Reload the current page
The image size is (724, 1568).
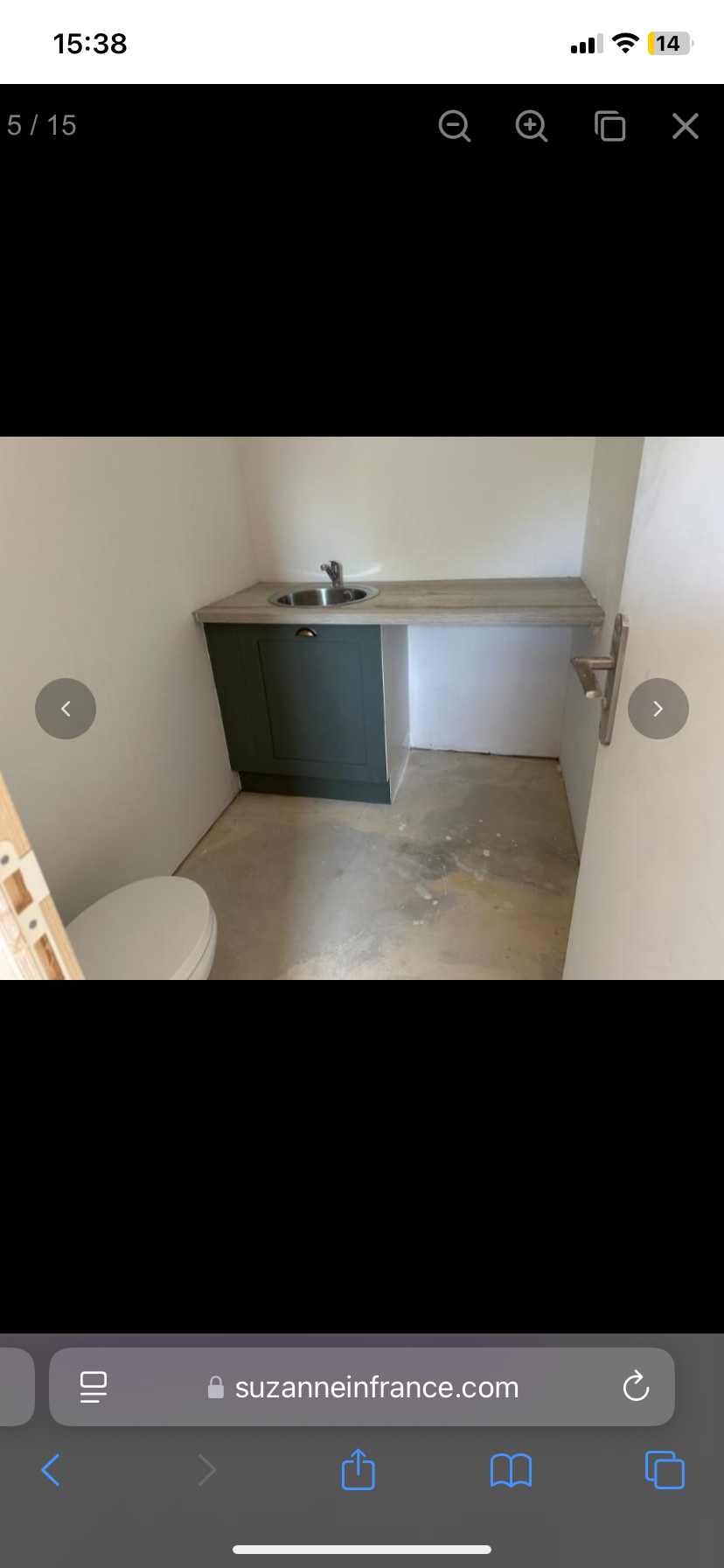tap(636, 1387)
